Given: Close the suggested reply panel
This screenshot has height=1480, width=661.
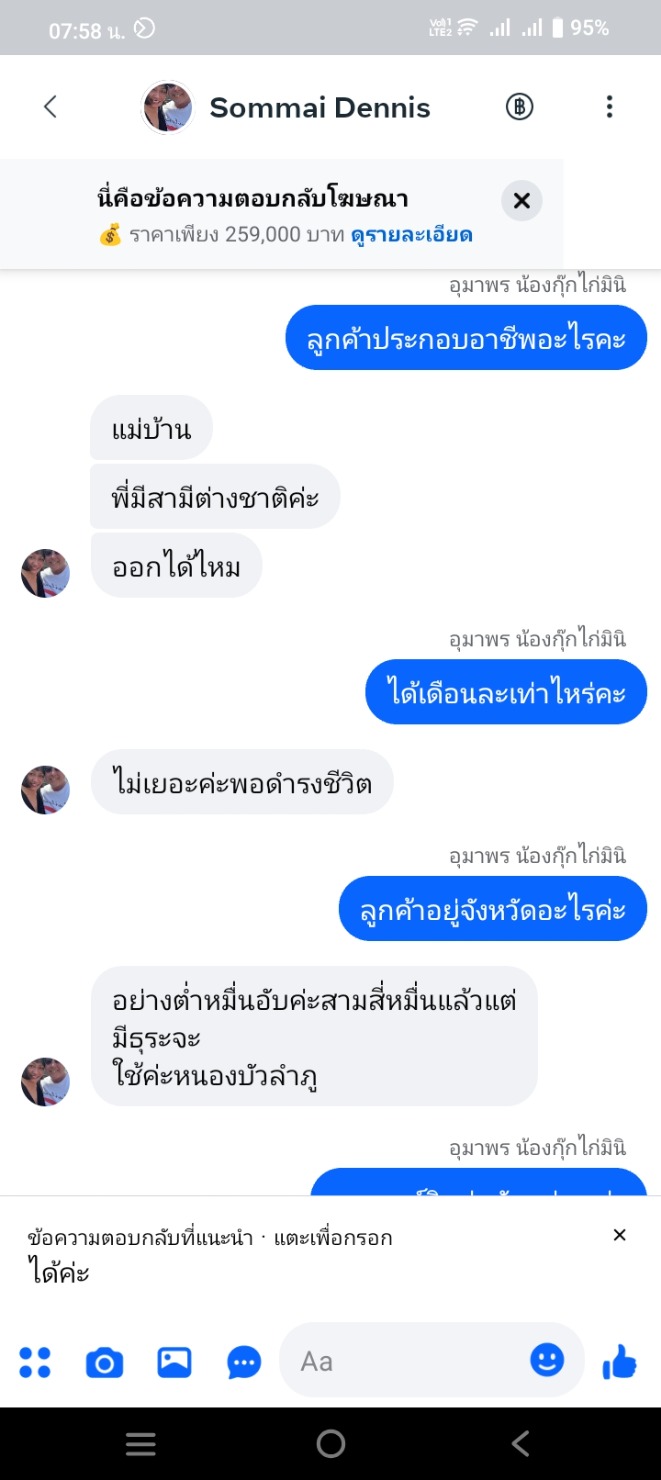Looking at the screenshot, I should (x=619, y=1235).
